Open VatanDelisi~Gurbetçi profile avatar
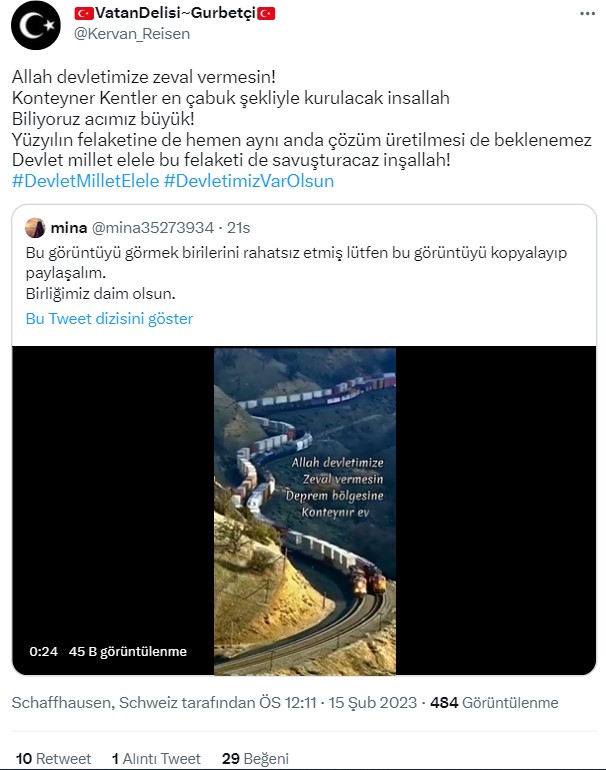 point(36,25)
